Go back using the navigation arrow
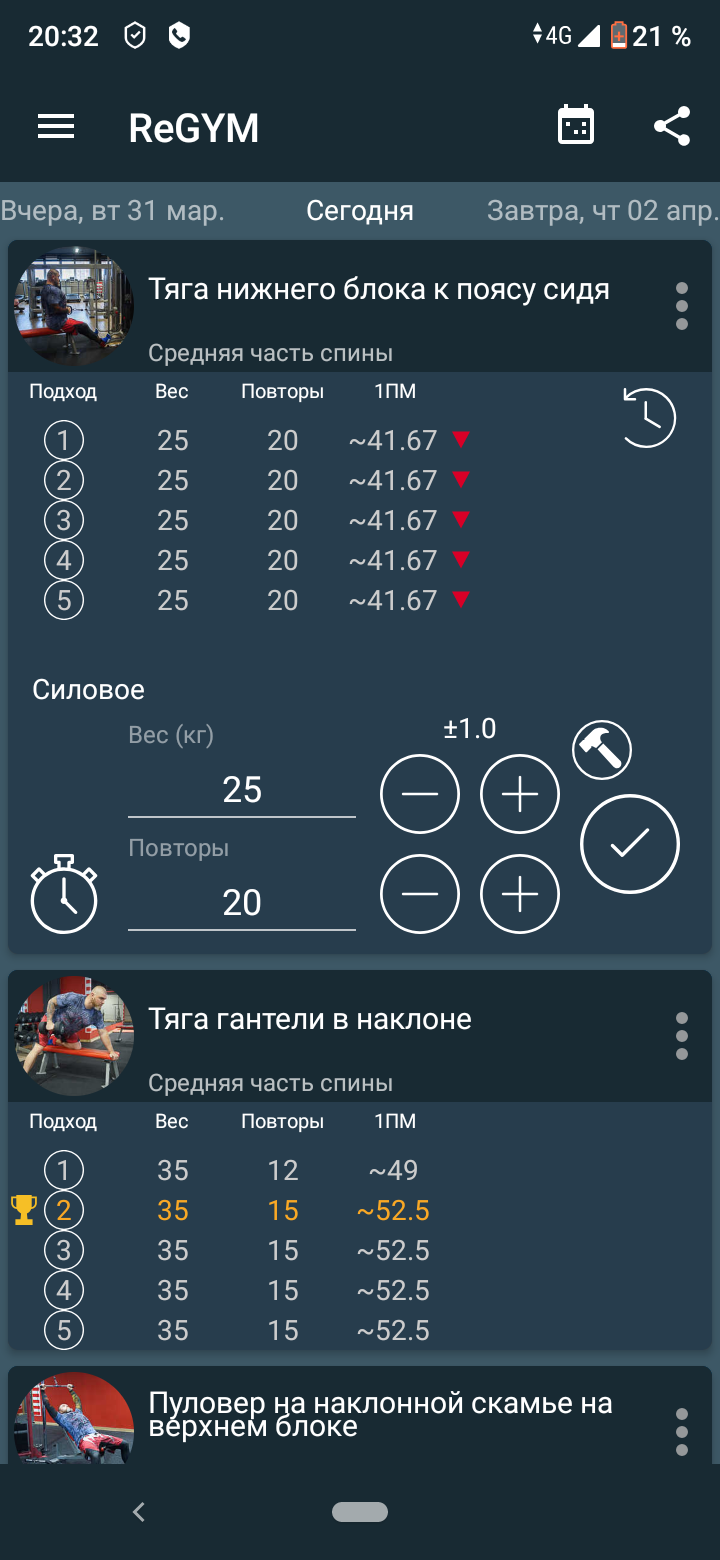The width and height of the screenshot is (720, 1560). 138,1512
